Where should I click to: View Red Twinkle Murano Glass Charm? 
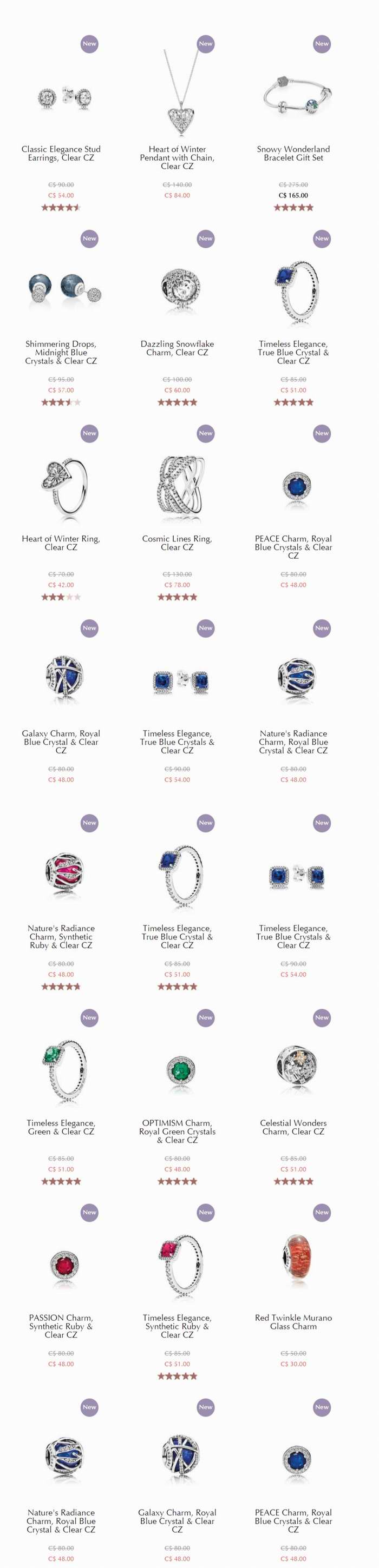pos(293,1321)
